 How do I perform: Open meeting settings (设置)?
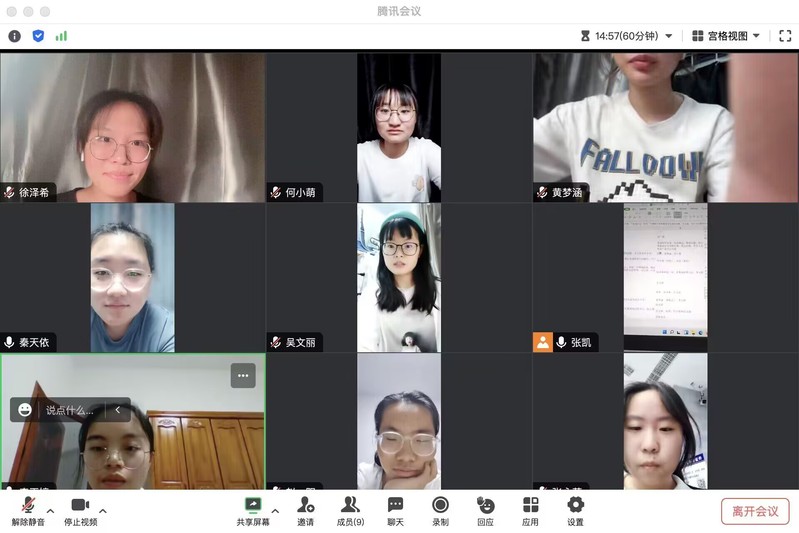(575, 509)
